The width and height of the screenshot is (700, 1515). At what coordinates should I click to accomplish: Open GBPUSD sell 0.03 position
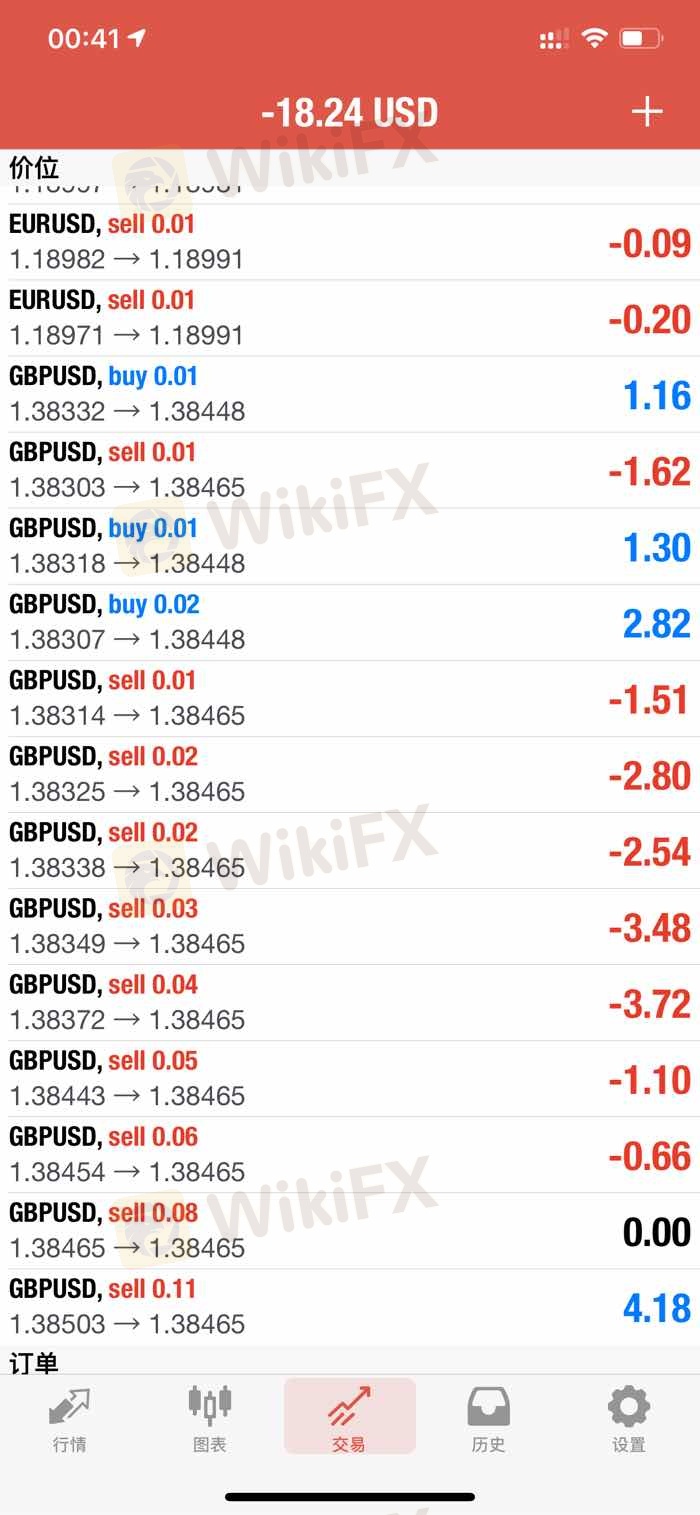pos(350,926)
